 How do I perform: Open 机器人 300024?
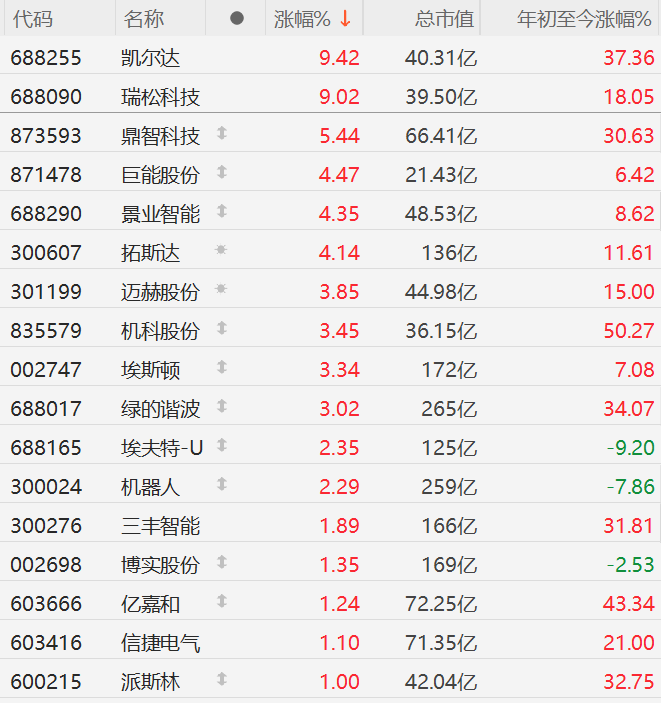coord(150,487)
